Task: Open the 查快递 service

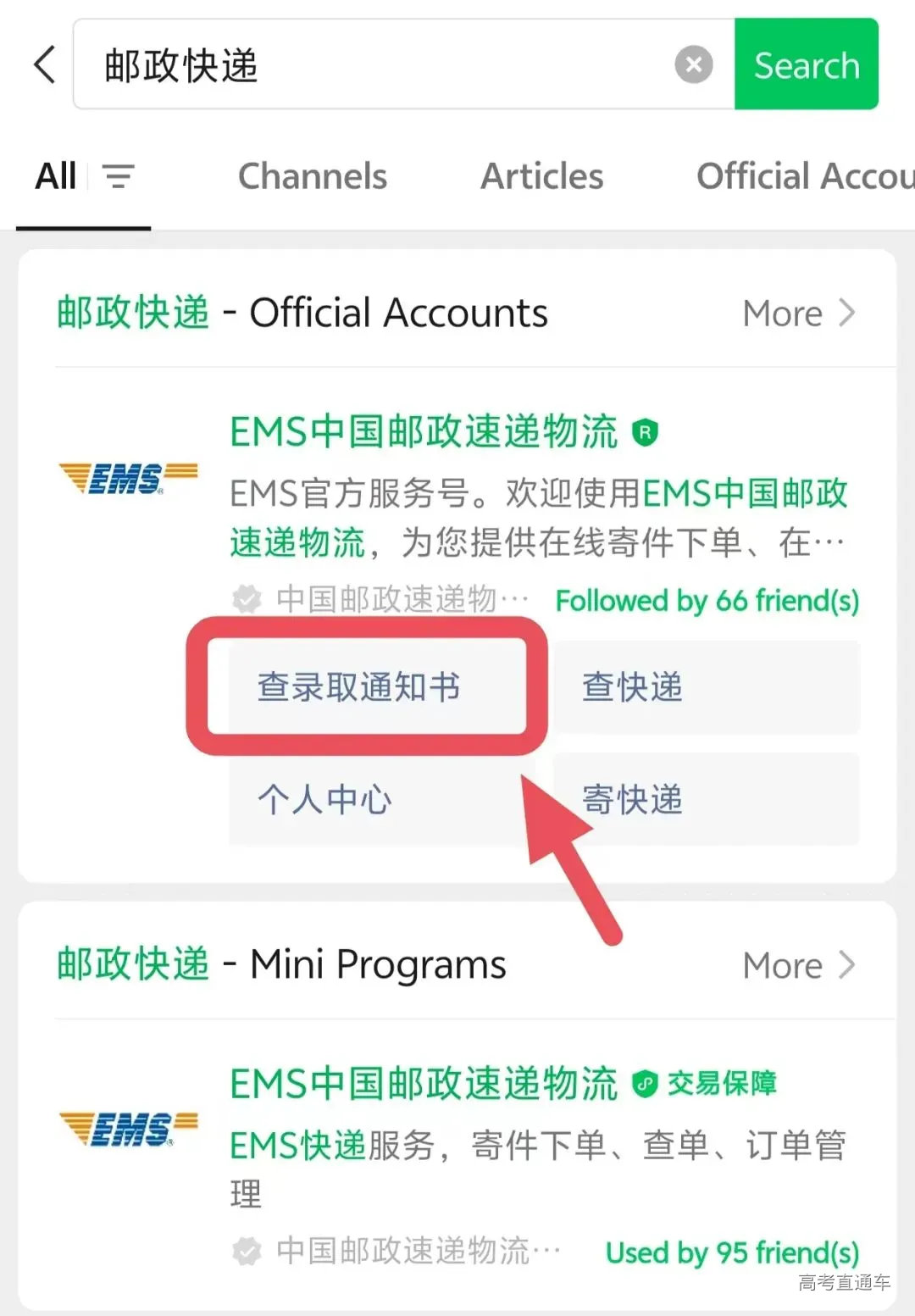Action: pos(630,687)
